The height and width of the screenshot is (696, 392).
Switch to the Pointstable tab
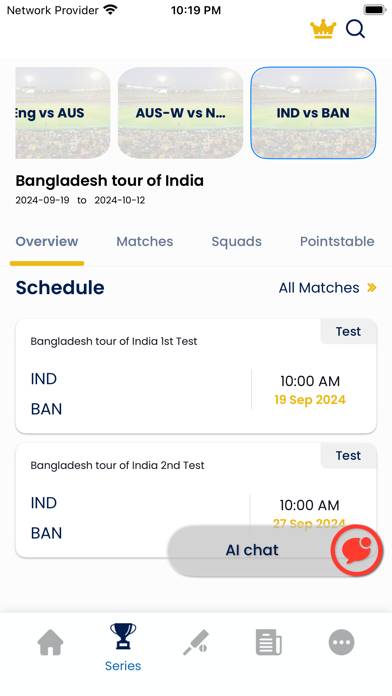tap(337, 241)
